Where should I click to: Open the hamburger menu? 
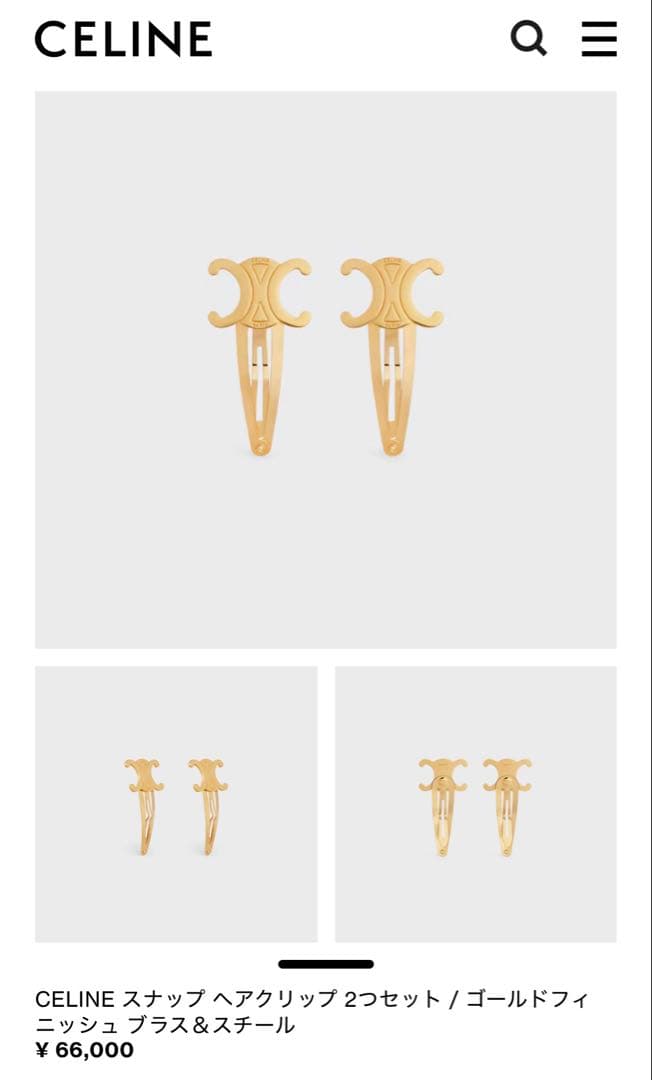tap(599, 39)
